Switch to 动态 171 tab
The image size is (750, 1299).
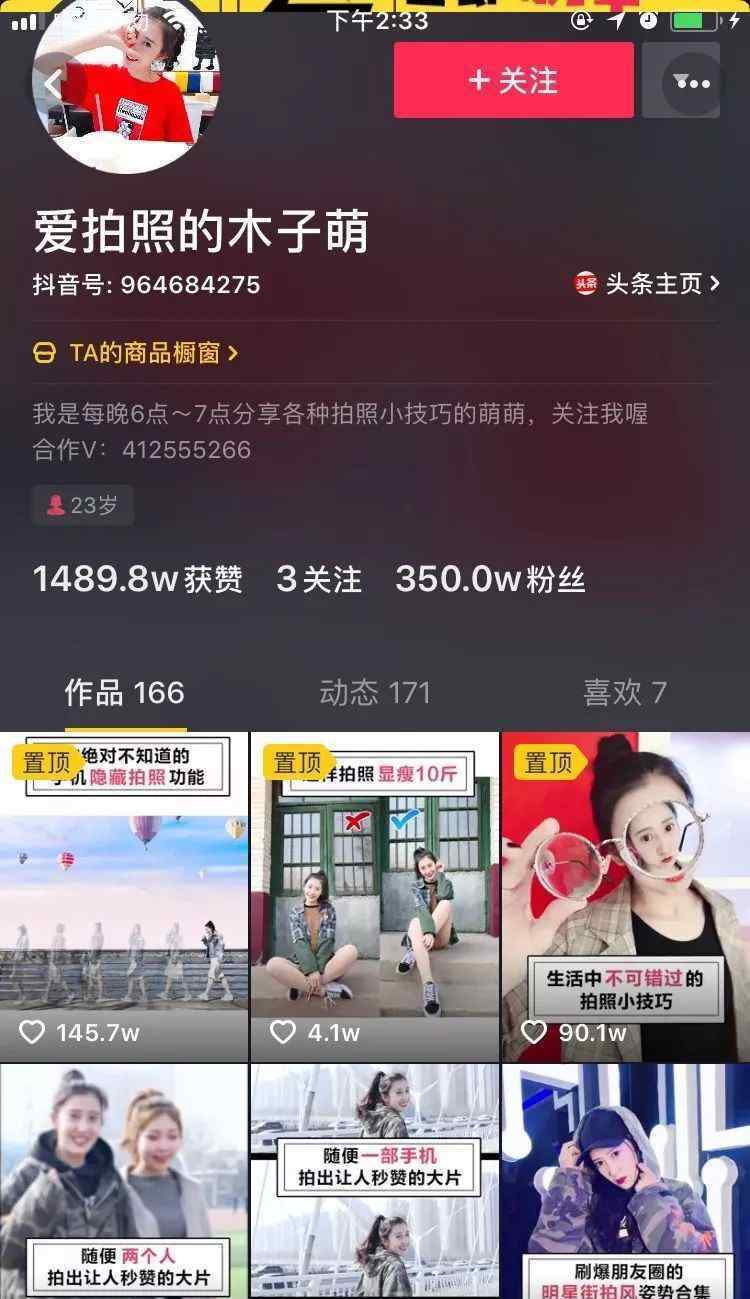click(x=374, y=692)
